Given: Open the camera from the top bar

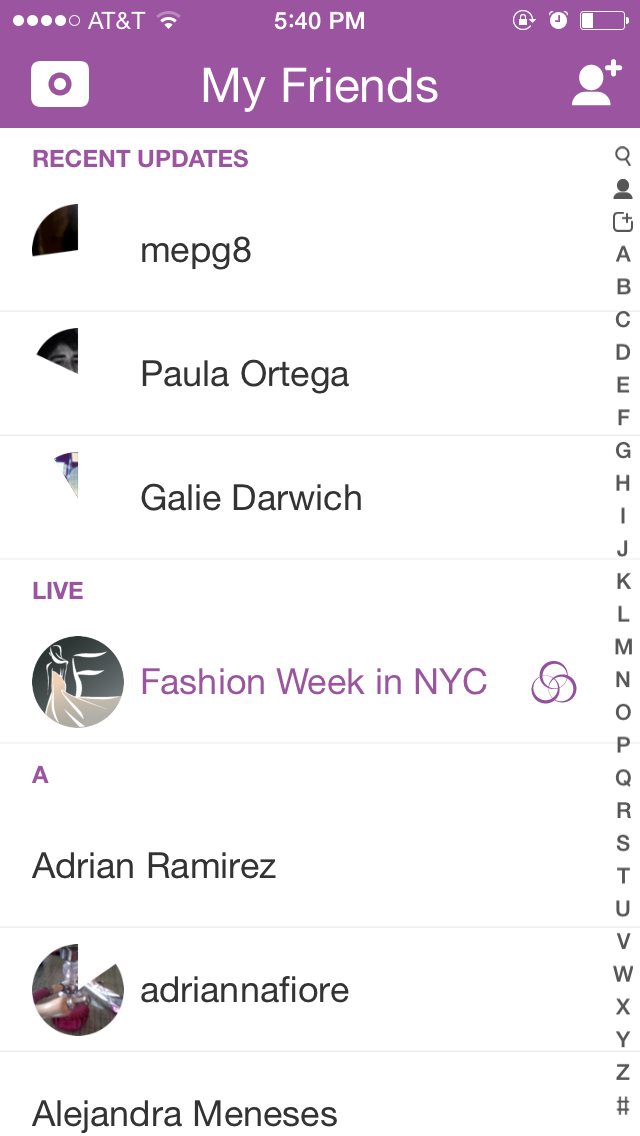Looking at the screenshot, I should click(60, 84).
